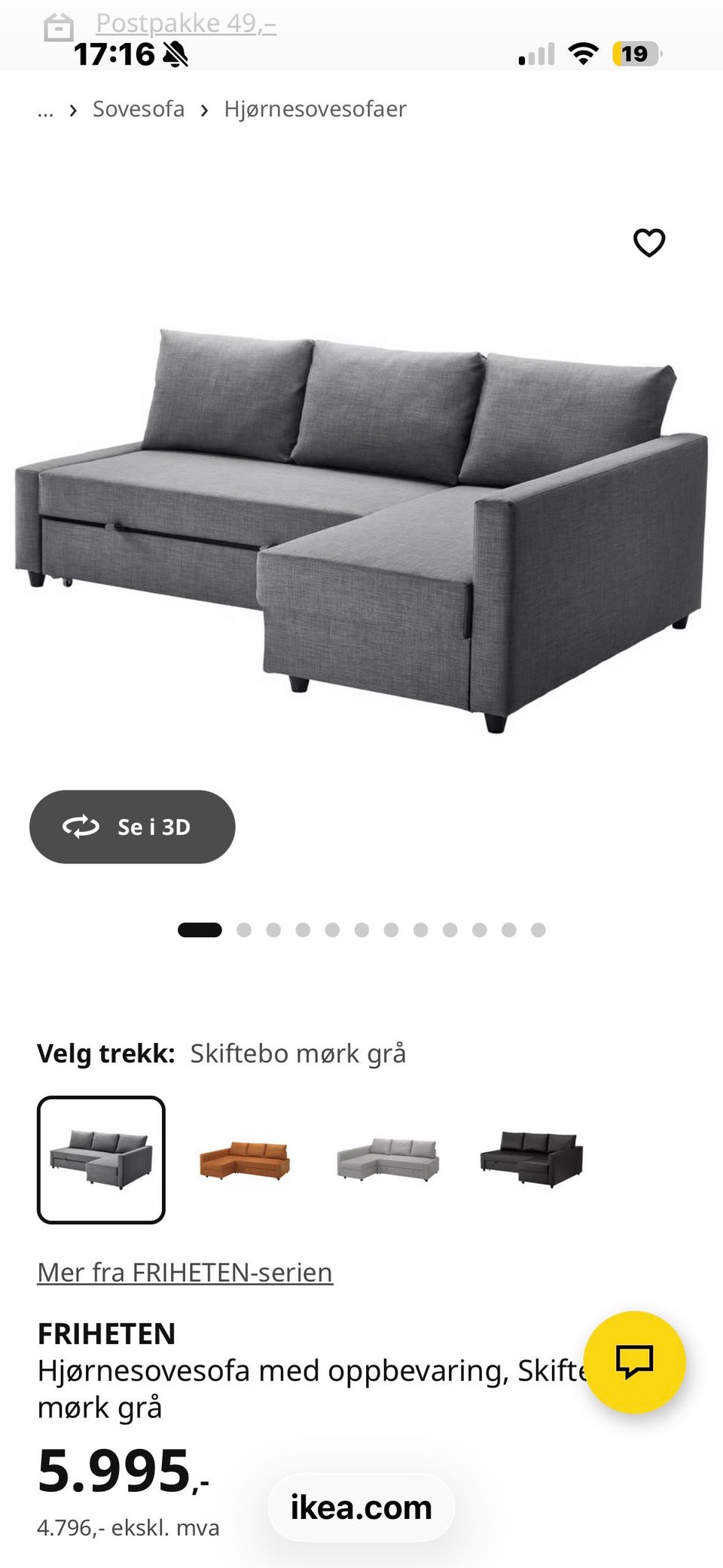Add FRIHETEN sofa to favorites heart

click(648, 243)
